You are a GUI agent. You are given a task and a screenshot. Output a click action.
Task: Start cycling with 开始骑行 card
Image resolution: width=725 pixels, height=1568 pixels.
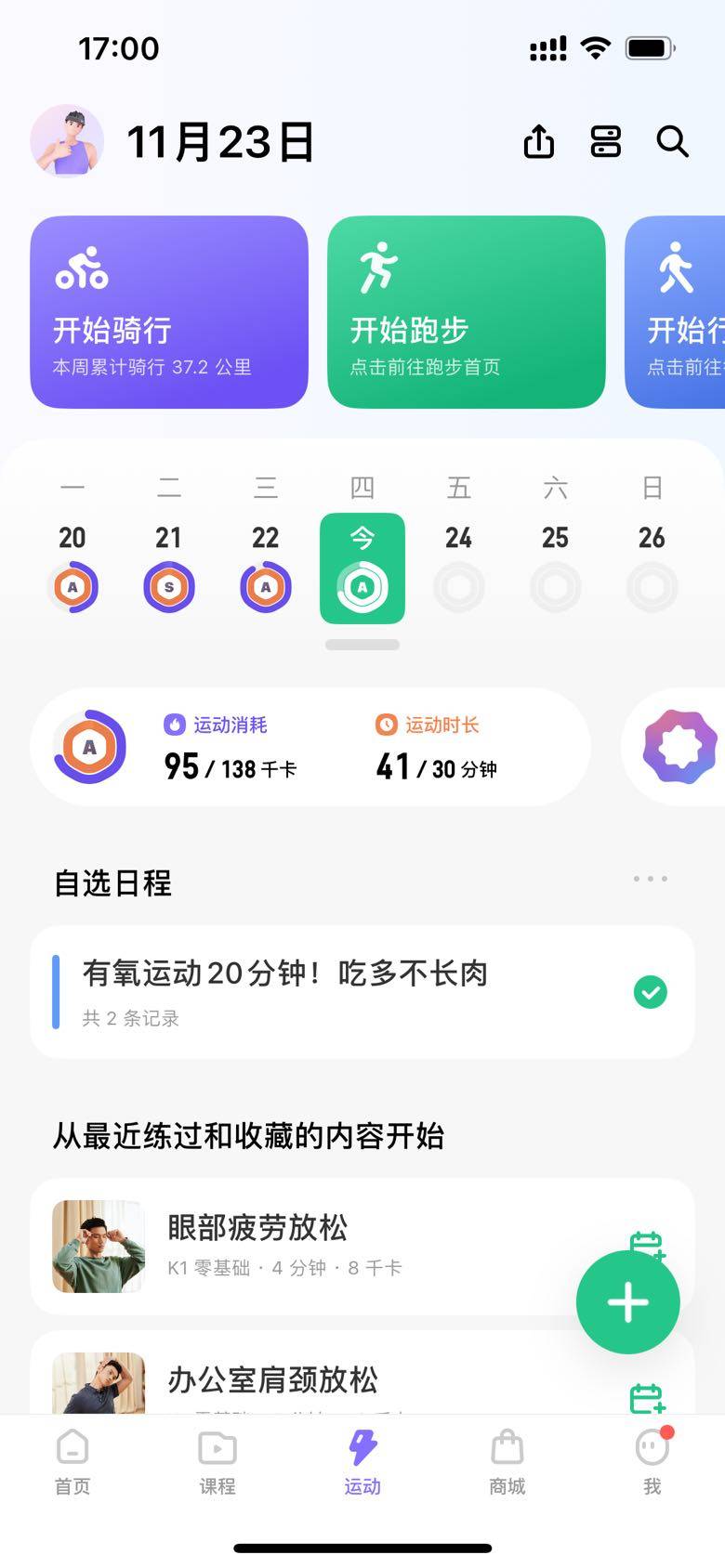pos(169,312)
